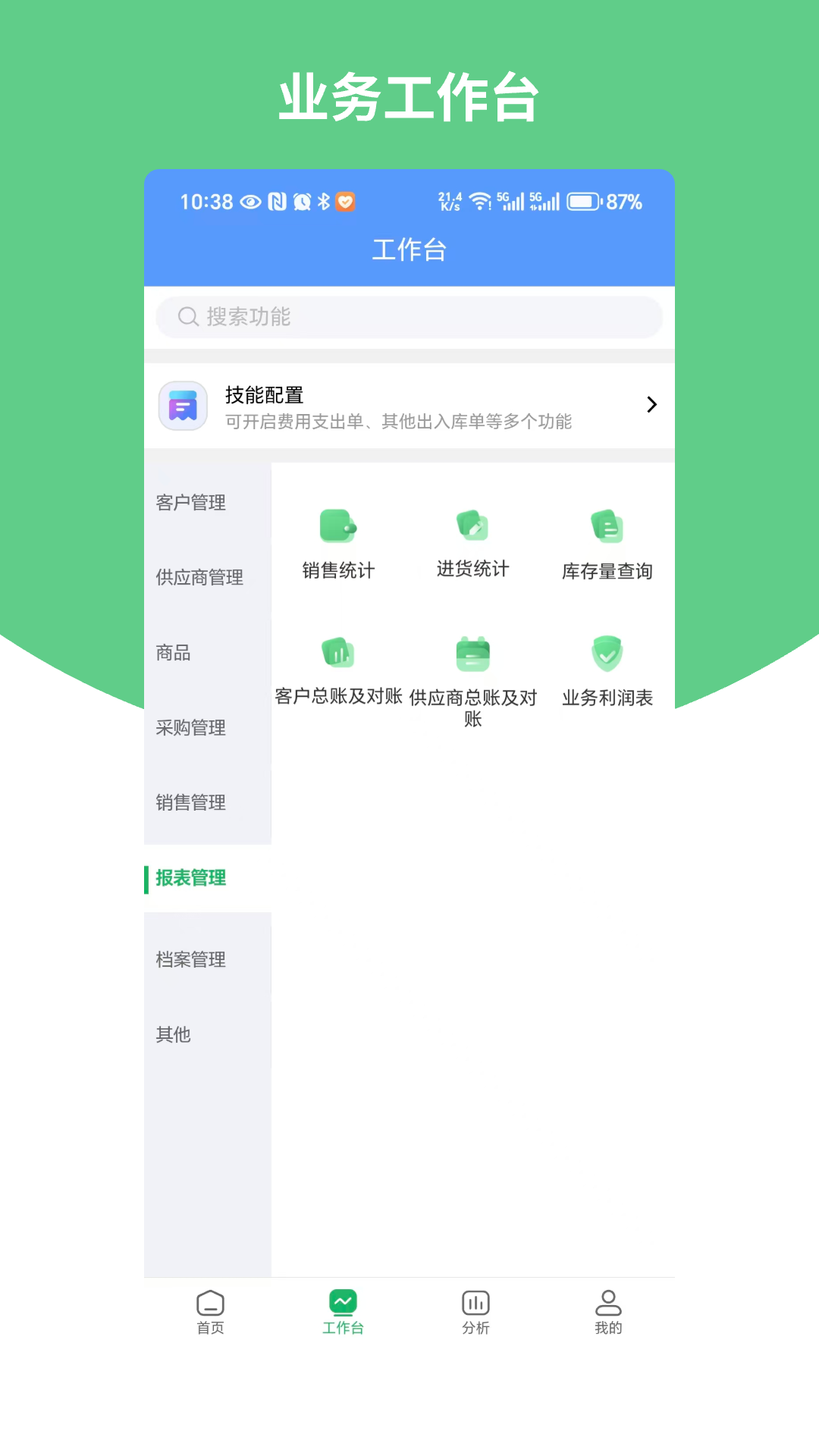Image resolution: width=819 pixels, height=1456 pixels.
Task: Click the 其他 sidebar entry
Action: tap(173, 1034)
